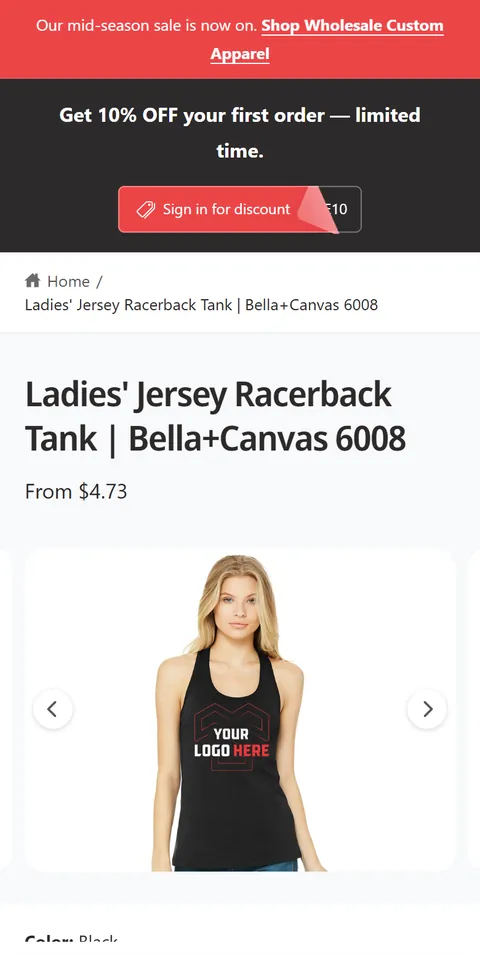Open the Shop Wholesale Custom Apparel link
480x954 pixels.
(x=327, y=40)
